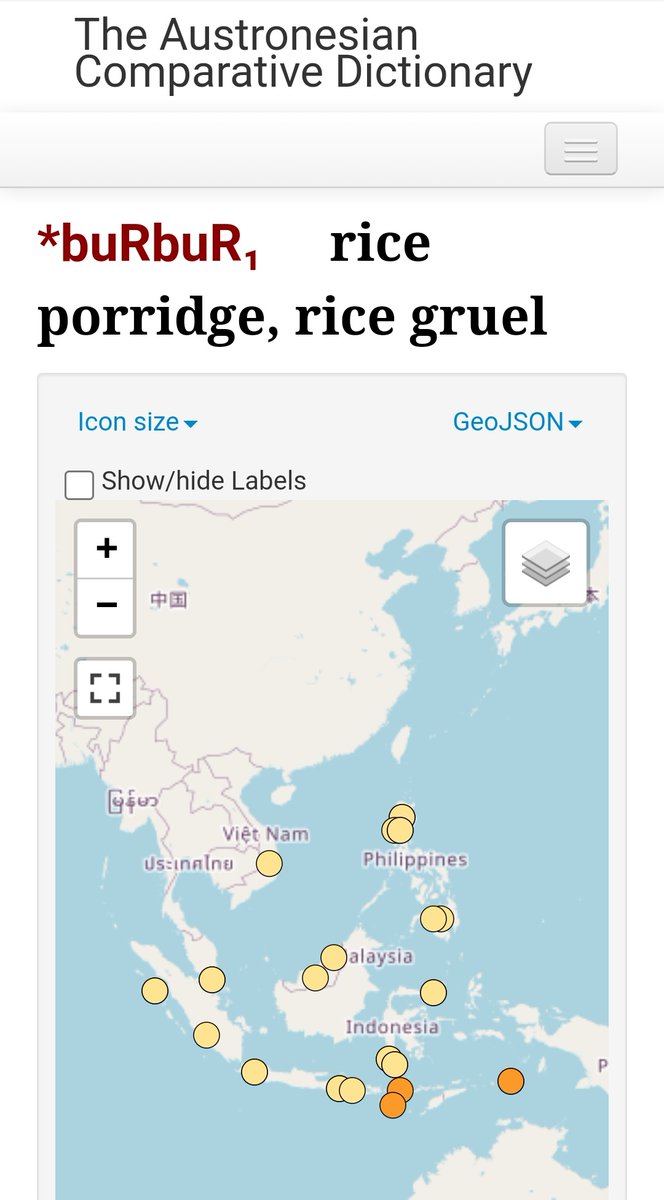This screenshot has height=1200, width=664.
Task: Open The Austronesian Comparative Dictionary home link
Action: (x=303, y=54)
